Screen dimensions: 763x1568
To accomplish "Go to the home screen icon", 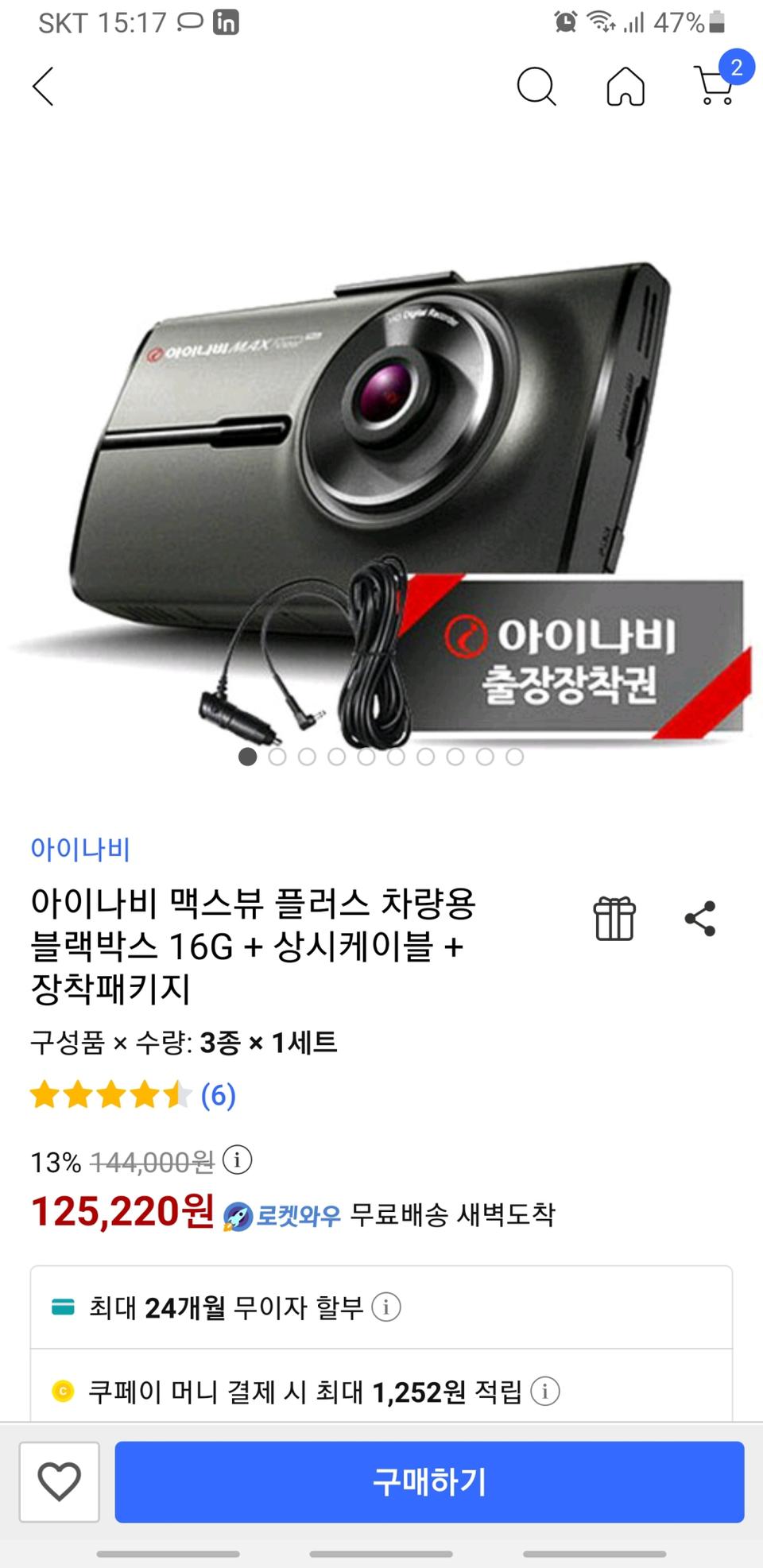I will tap(627, 88).
